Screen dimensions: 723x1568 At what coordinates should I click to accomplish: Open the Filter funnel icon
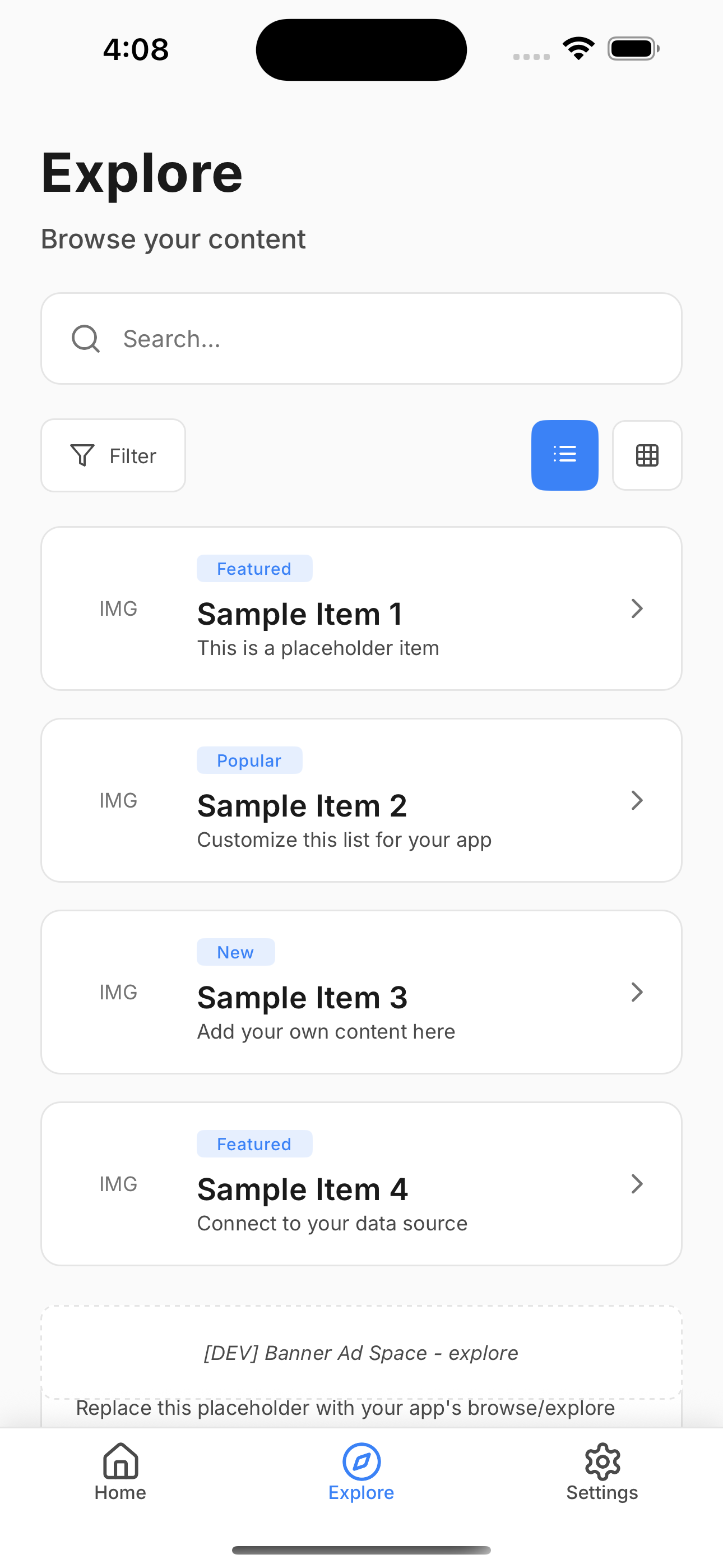tap(83, 455)
